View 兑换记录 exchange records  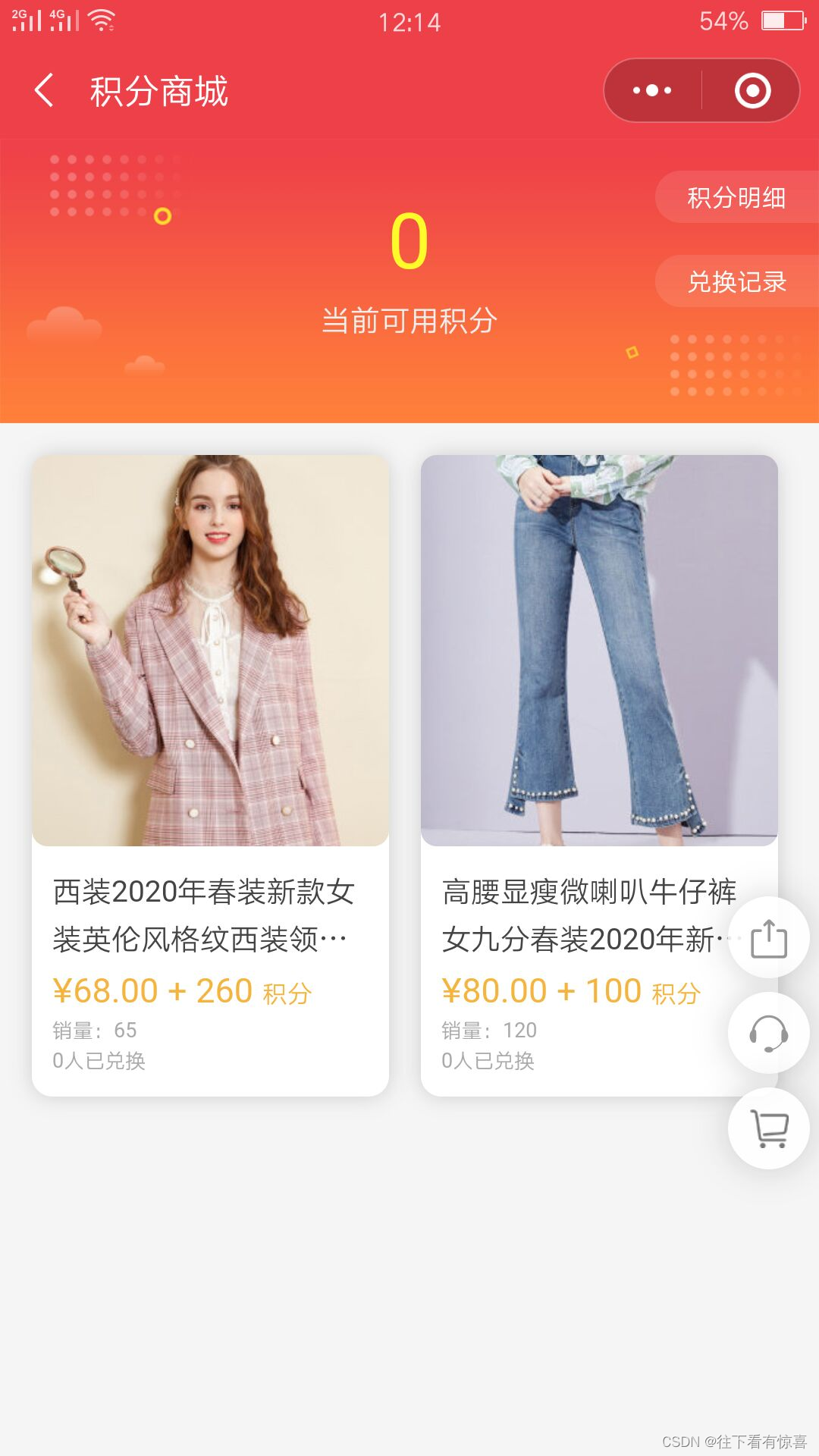click(x=736, y=281)
